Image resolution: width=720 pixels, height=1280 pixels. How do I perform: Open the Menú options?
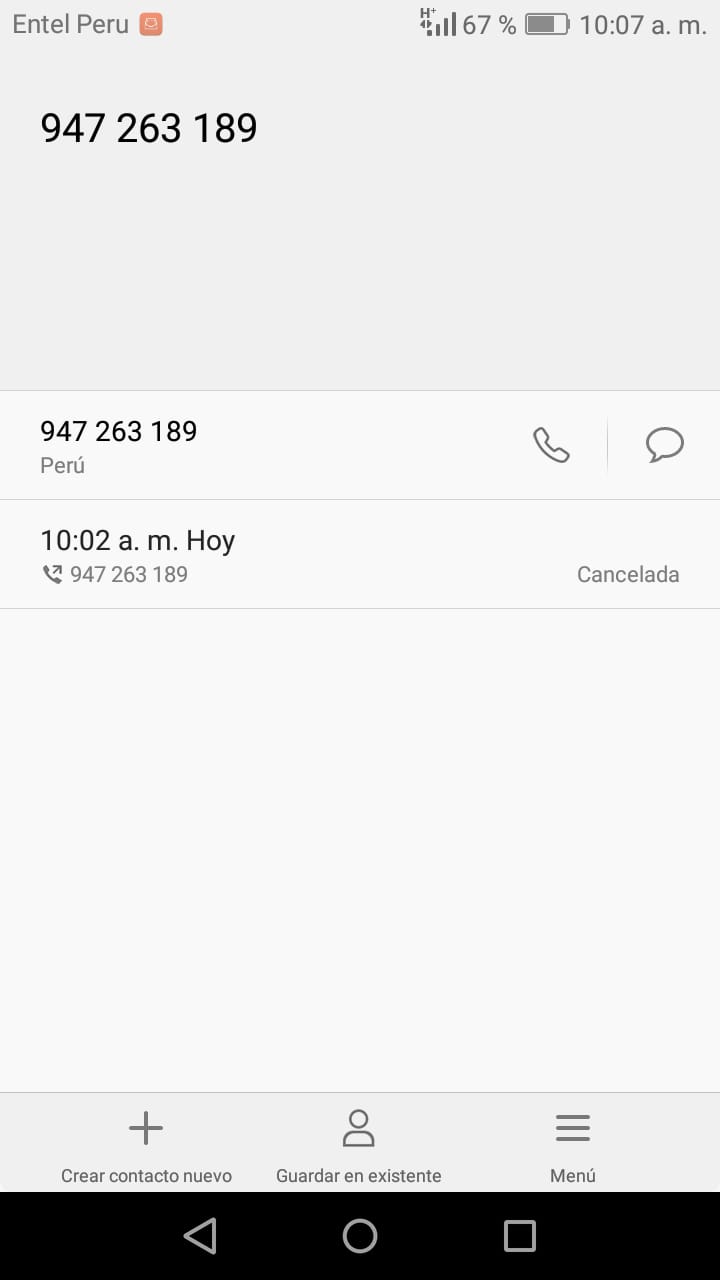pos(573,1146)
